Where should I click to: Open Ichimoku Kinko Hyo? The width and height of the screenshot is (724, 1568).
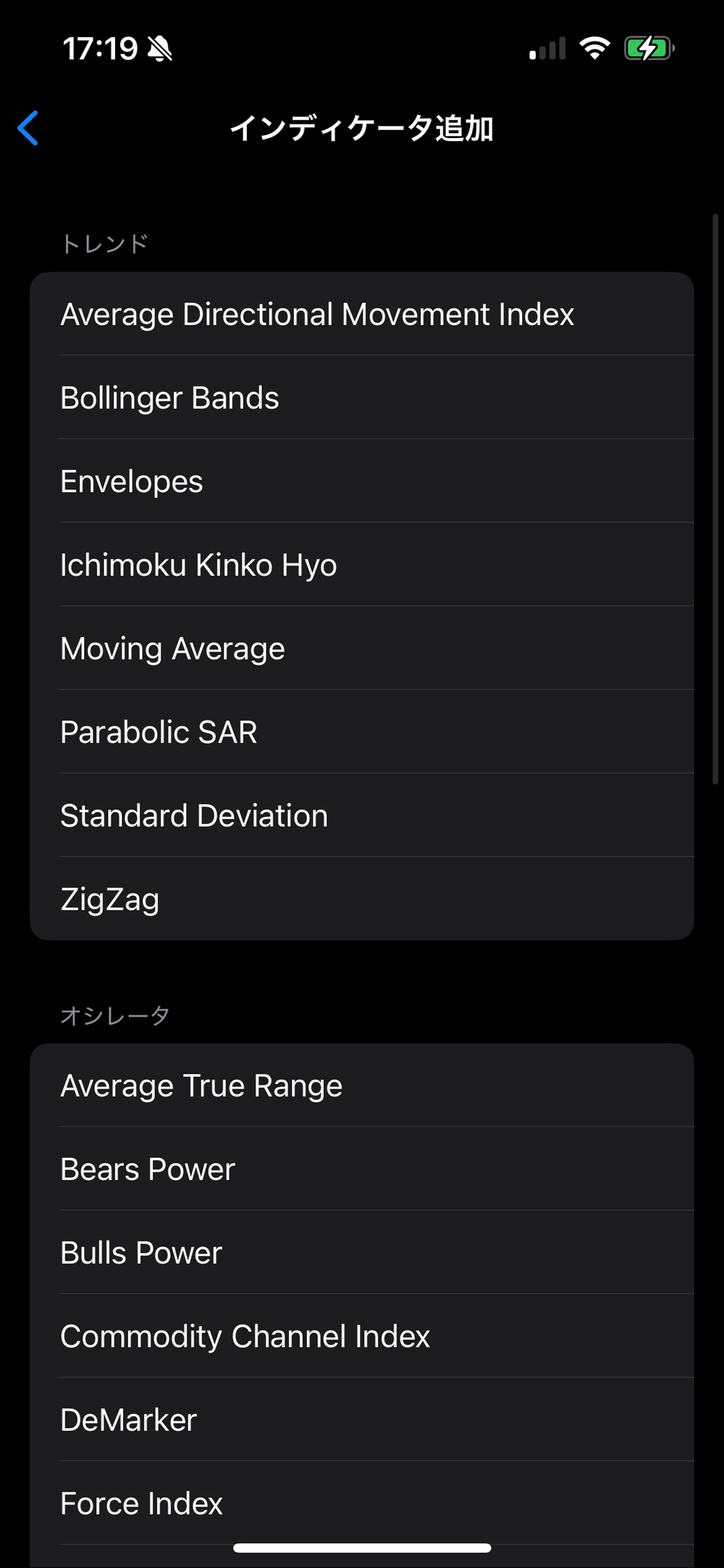pyautogui.click(x=361, y=564)
